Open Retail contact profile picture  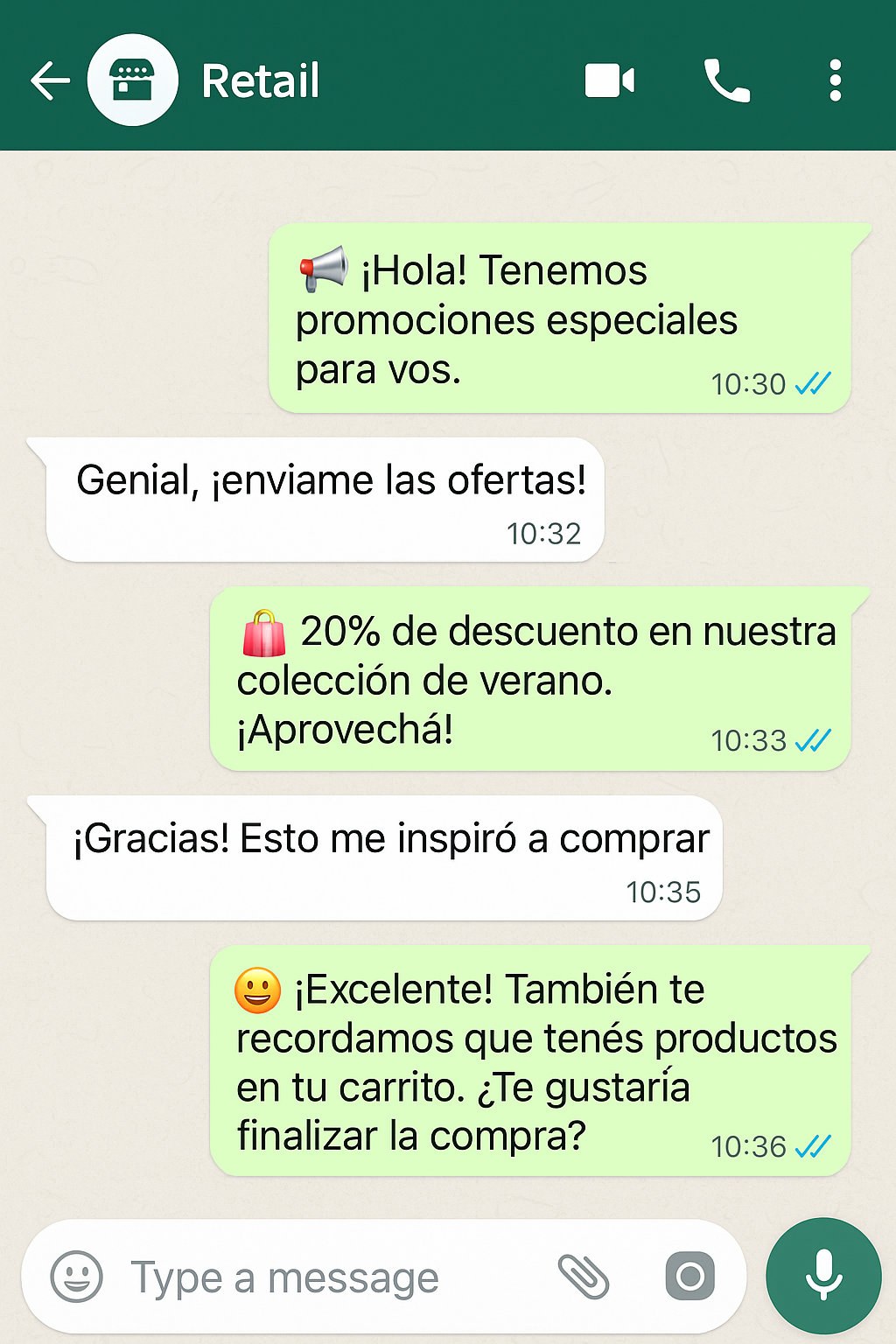(x=132, y=80)
